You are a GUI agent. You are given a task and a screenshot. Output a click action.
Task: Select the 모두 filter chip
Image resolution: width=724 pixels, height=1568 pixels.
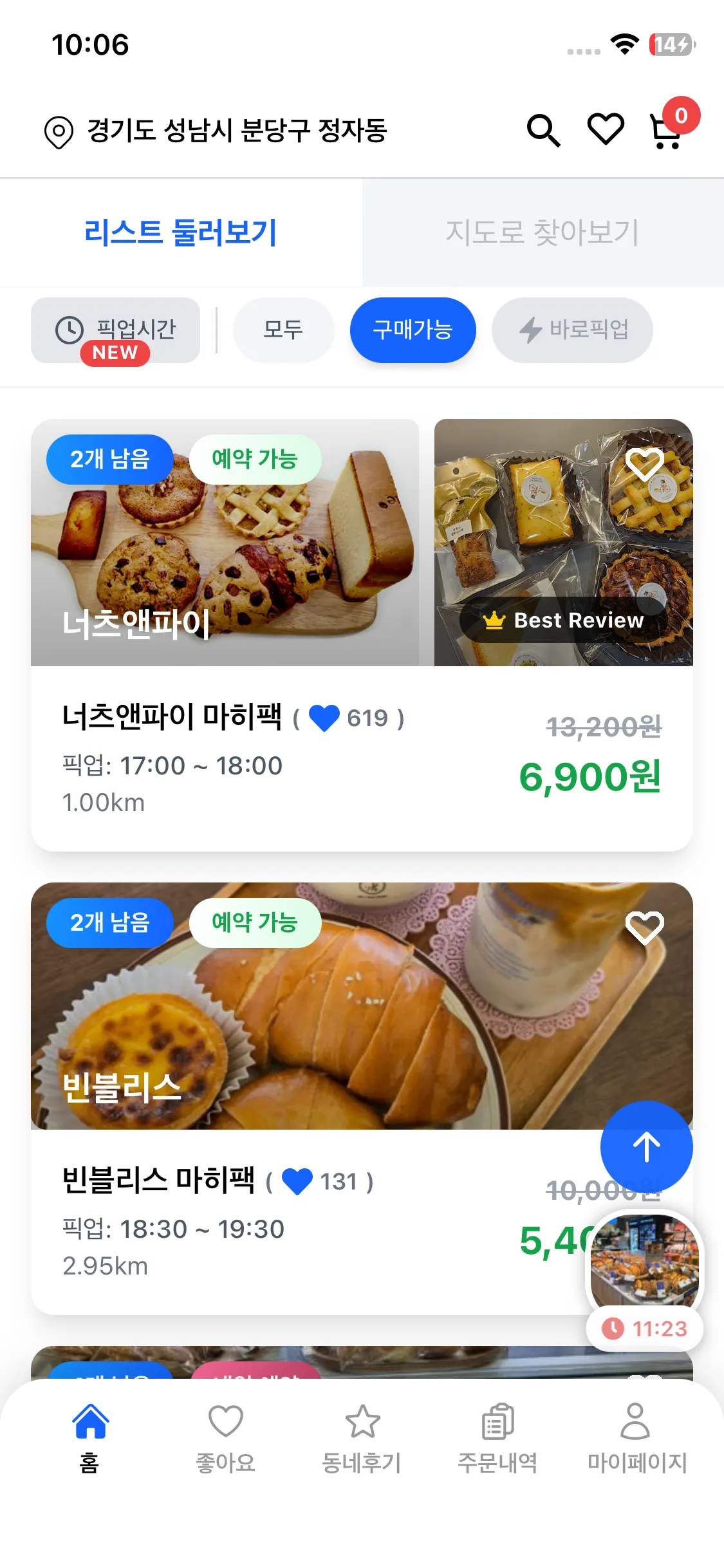[x=283, y=330]
